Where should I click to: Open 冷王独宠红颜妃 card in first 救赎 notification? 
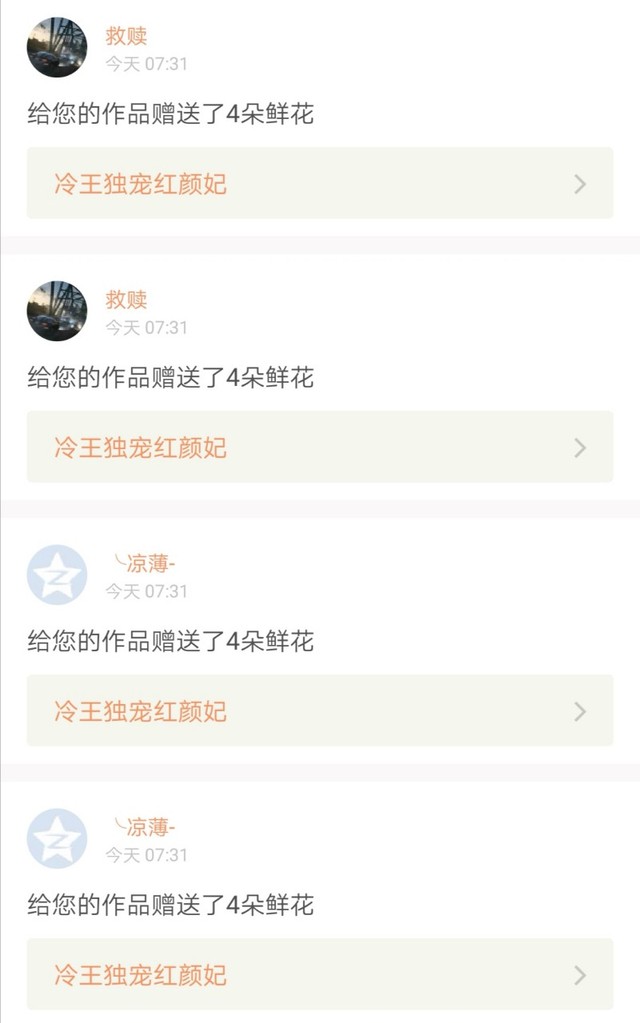[320, 183]
